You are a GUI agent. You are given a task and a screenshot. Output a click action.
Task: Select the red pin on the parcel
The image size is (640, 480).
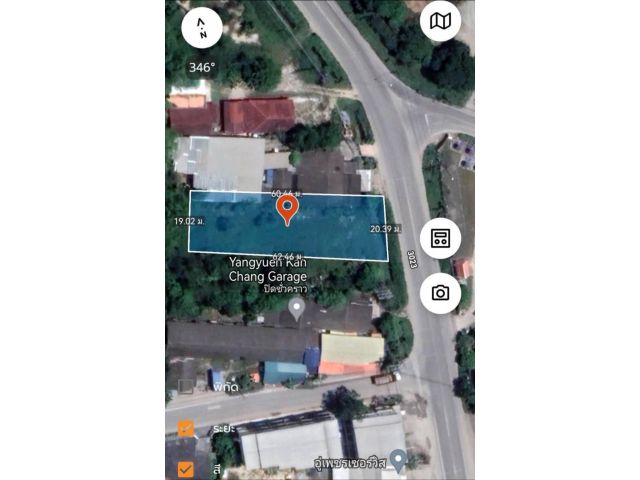coord(287,209)
